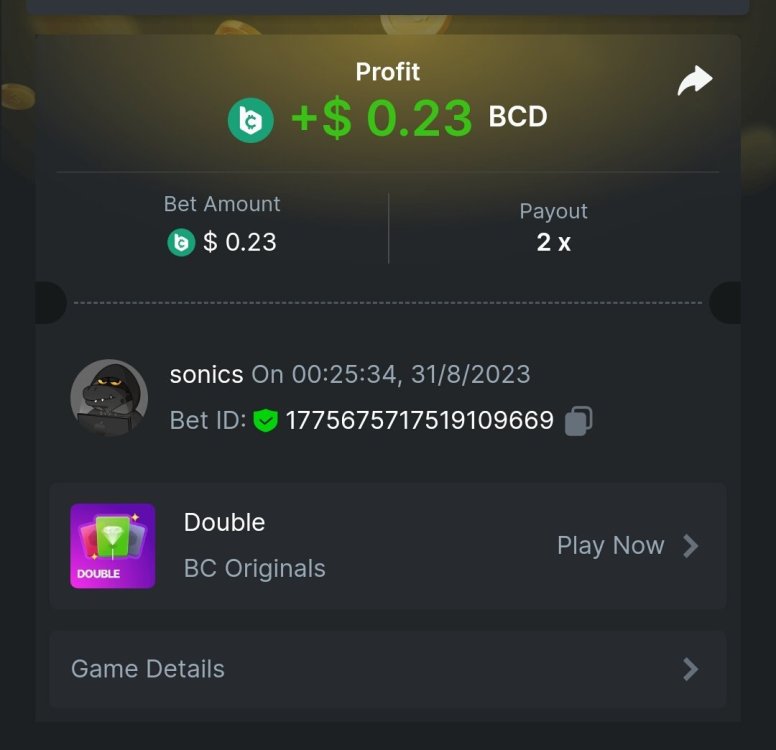Open the sonics user avatar
The width and height of the screenshot is (776, 750).
click(109, 397)
